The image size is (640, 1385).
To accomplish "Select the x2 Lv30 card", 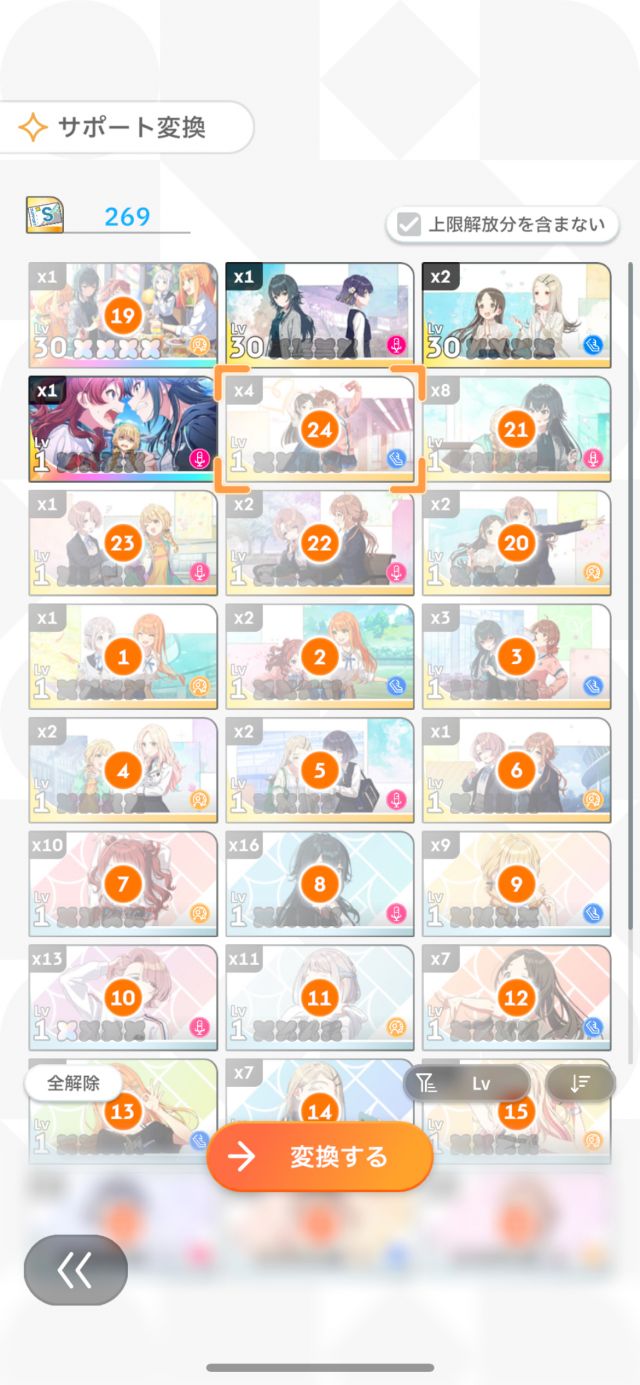I will [x=516, y=315].
